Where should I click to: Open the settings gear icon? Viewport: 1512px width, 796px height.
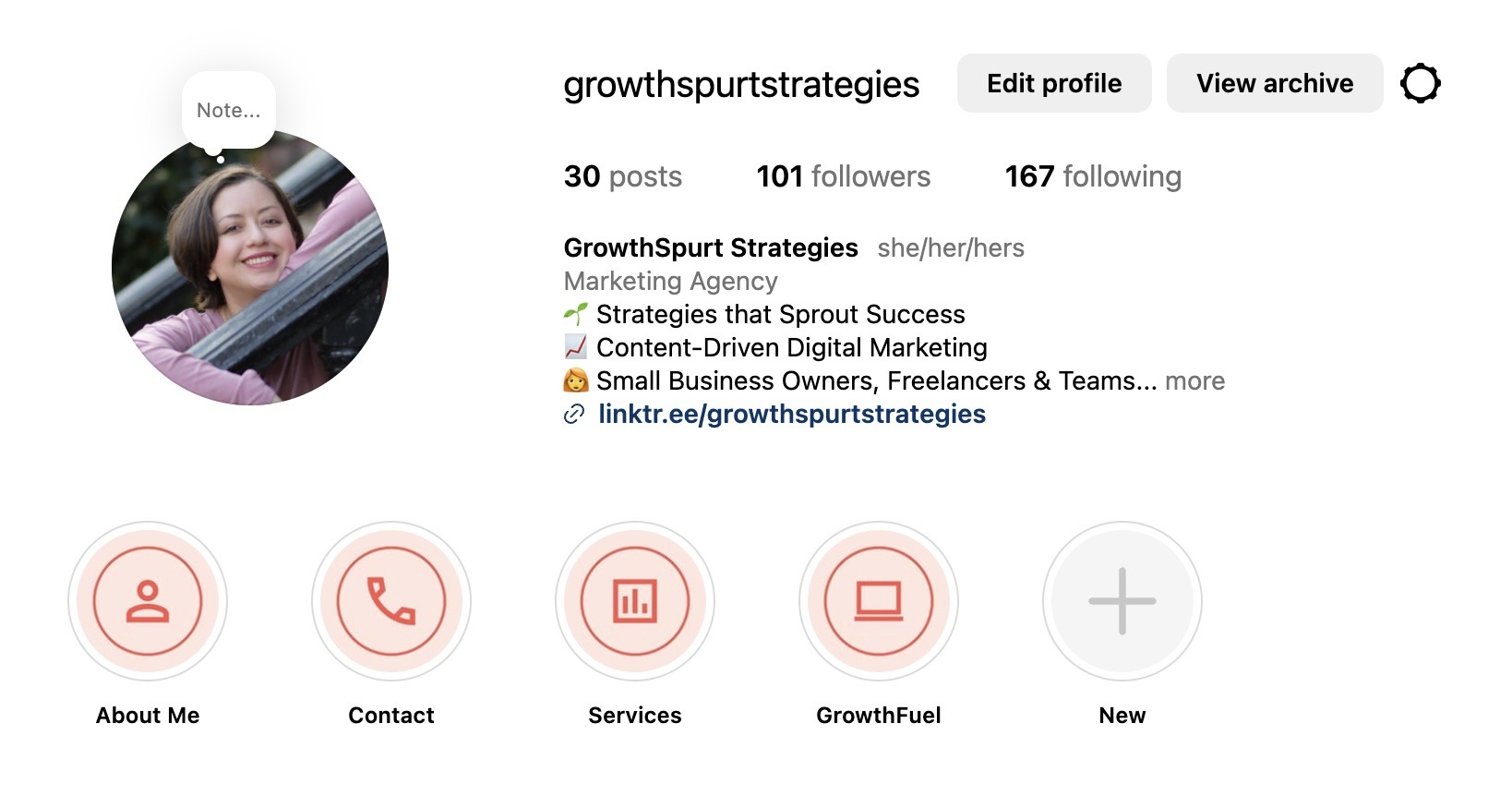(x=1420, y=83)
